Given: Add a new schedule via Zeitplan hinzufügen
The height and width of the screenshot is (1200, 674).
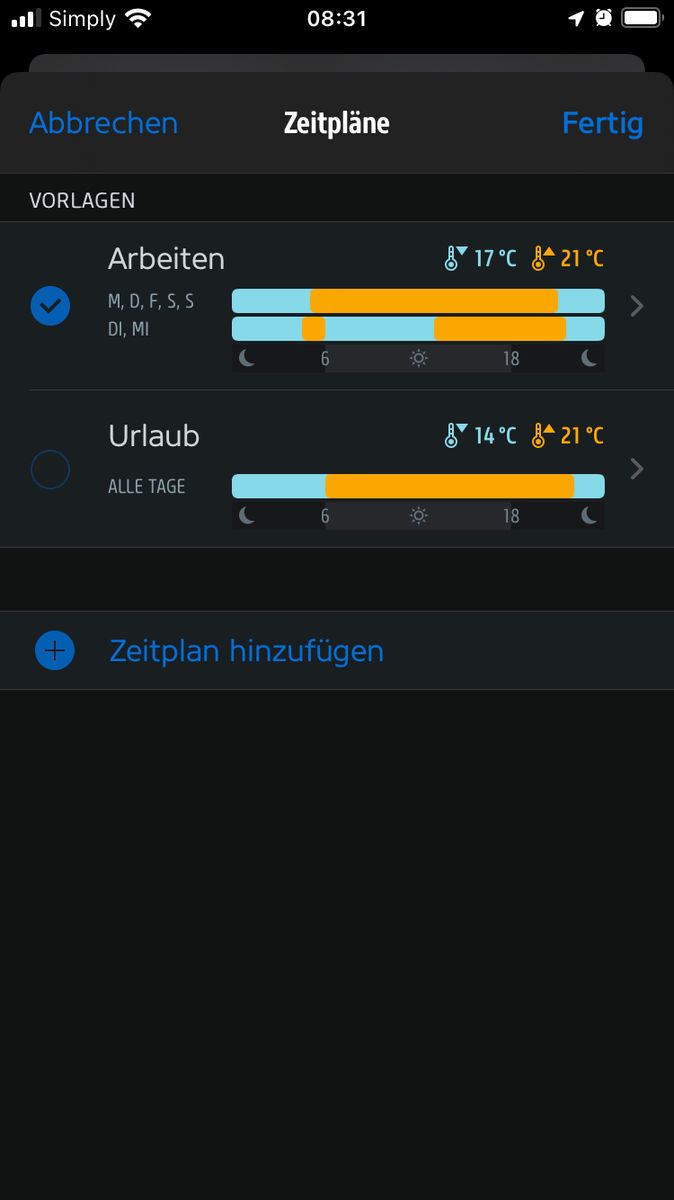Looking at the screenshot, I should pyautogui.click(x=246, y=651).
